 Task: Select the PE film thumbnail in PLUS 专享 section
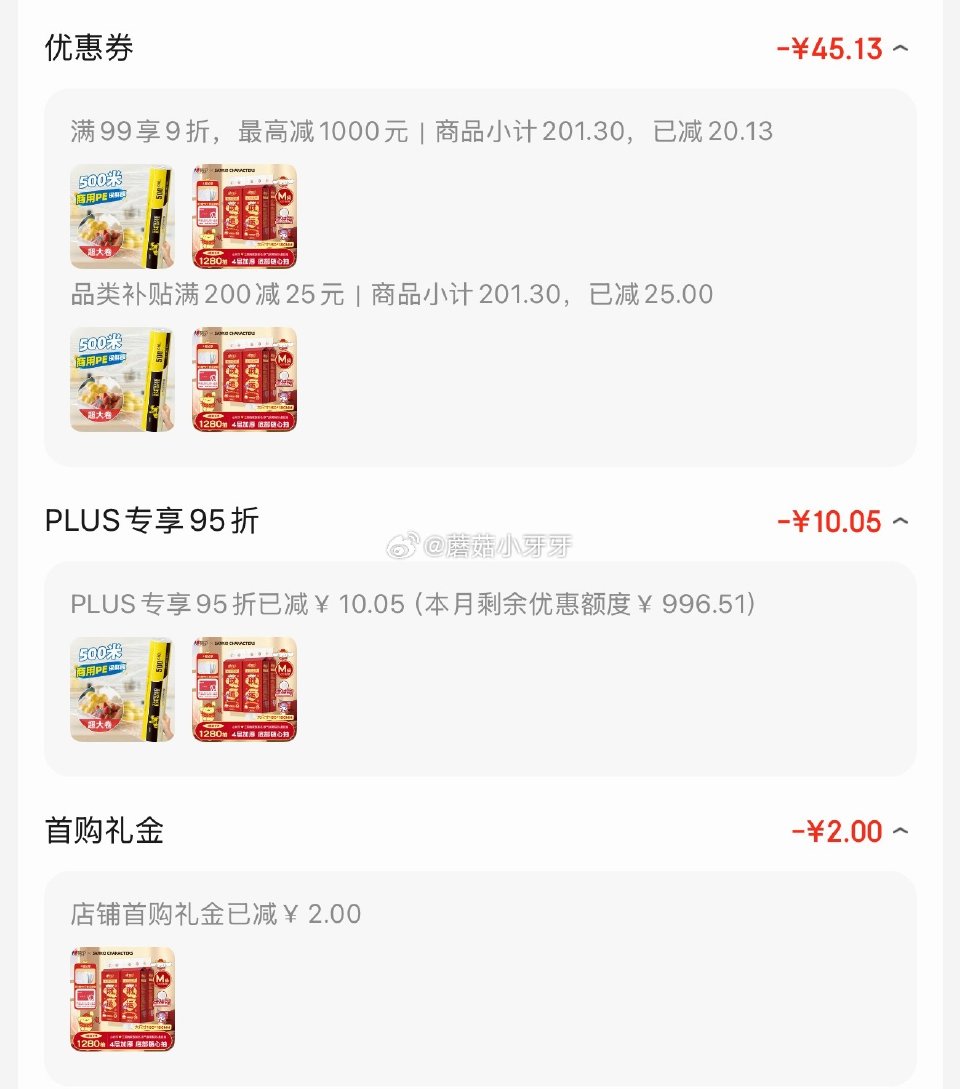coord(121,690)
